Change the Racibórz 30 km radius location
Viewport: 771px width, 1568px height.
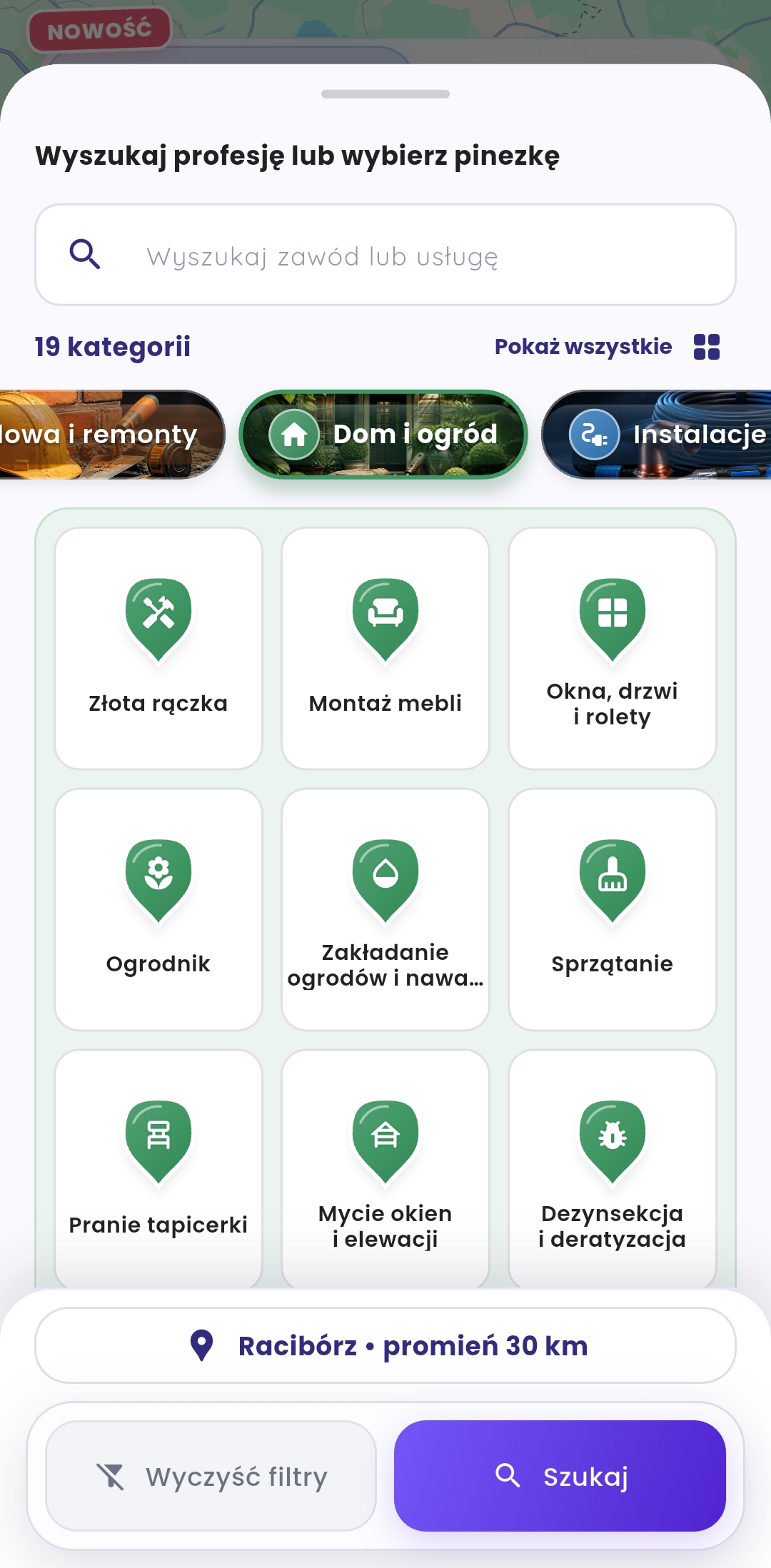pos(385,1345)
